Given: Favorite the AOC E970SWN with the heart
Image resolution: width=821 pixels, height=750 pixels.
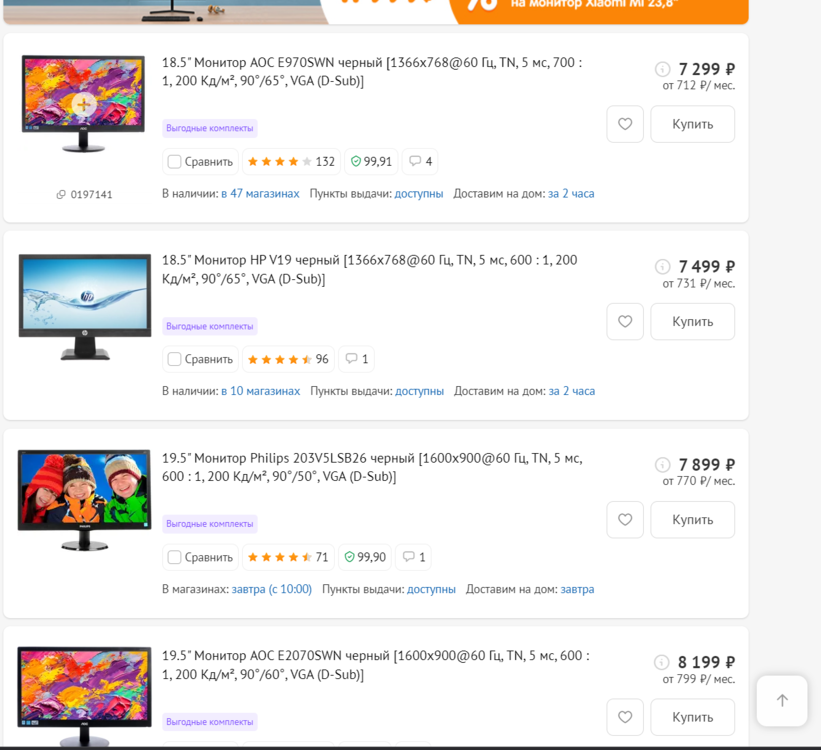Looking at the screenshot, I should (x=625, y=124).
